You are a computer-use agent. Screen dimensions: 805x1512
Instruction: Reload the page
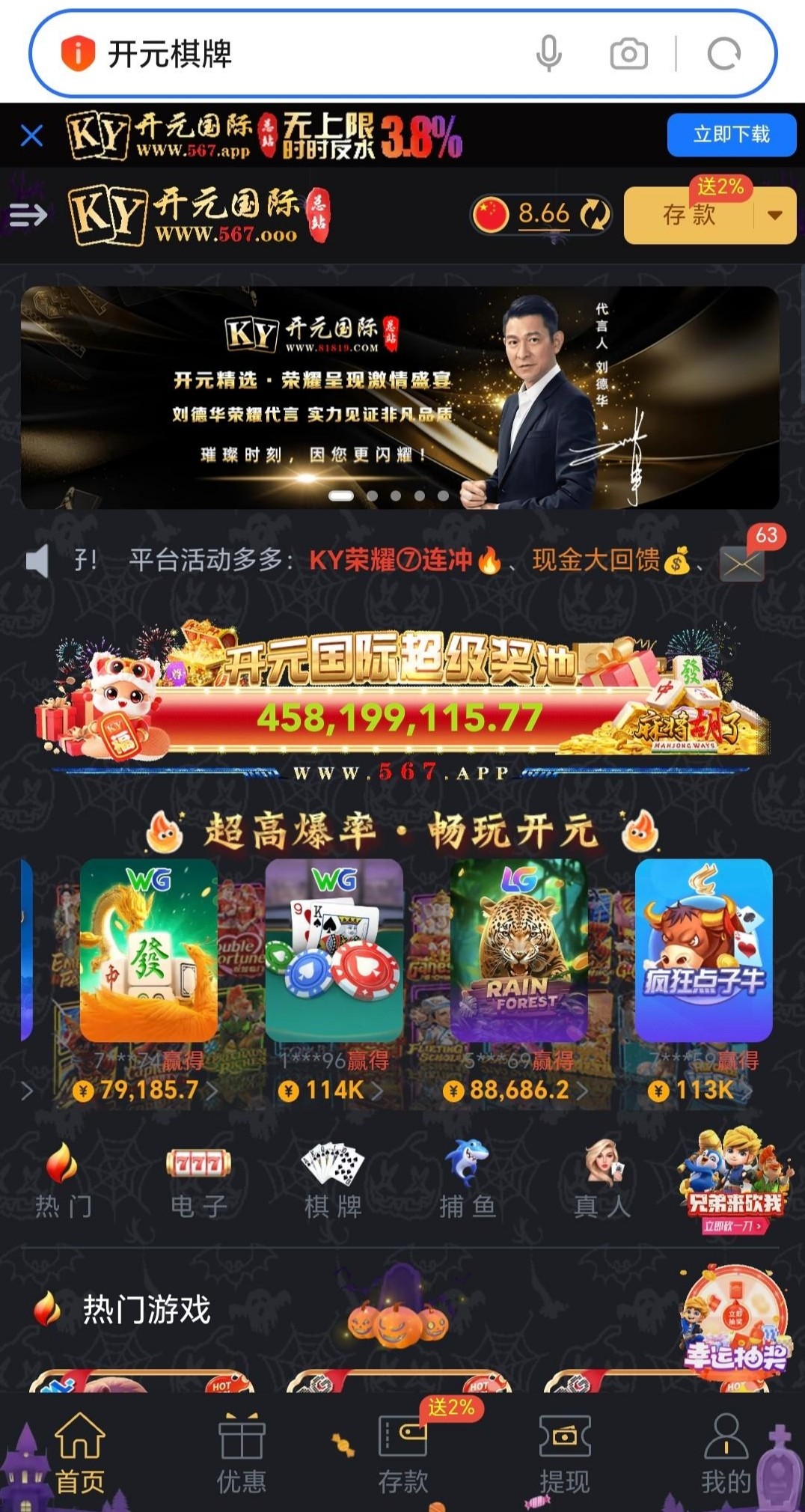tap(723, 54)
